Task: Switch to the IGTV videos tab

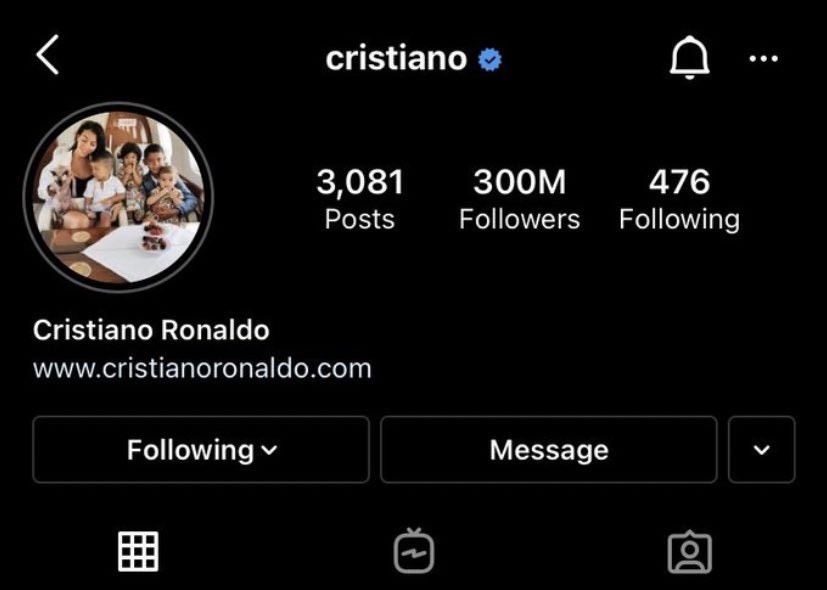Action: pyautogui.click(x=414, y=551)
